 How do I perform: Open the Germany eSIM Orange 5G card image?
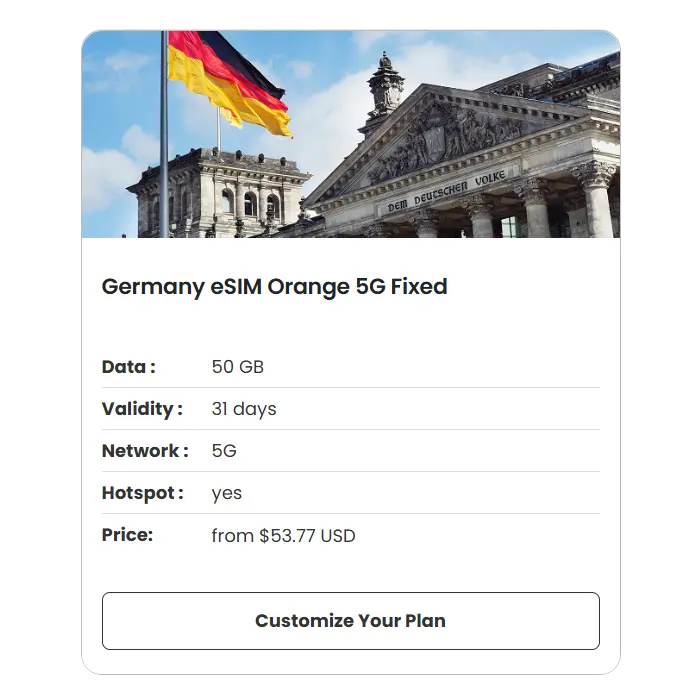(350, 134)
